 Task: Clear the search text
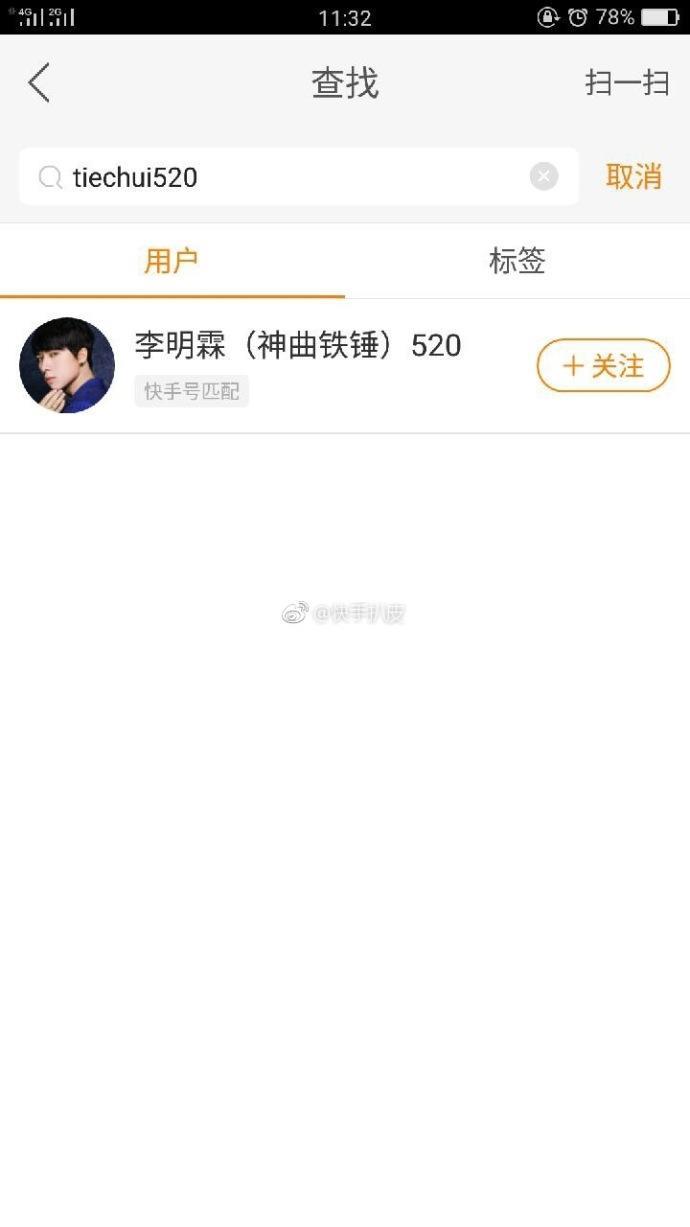(x=543, y=177)
